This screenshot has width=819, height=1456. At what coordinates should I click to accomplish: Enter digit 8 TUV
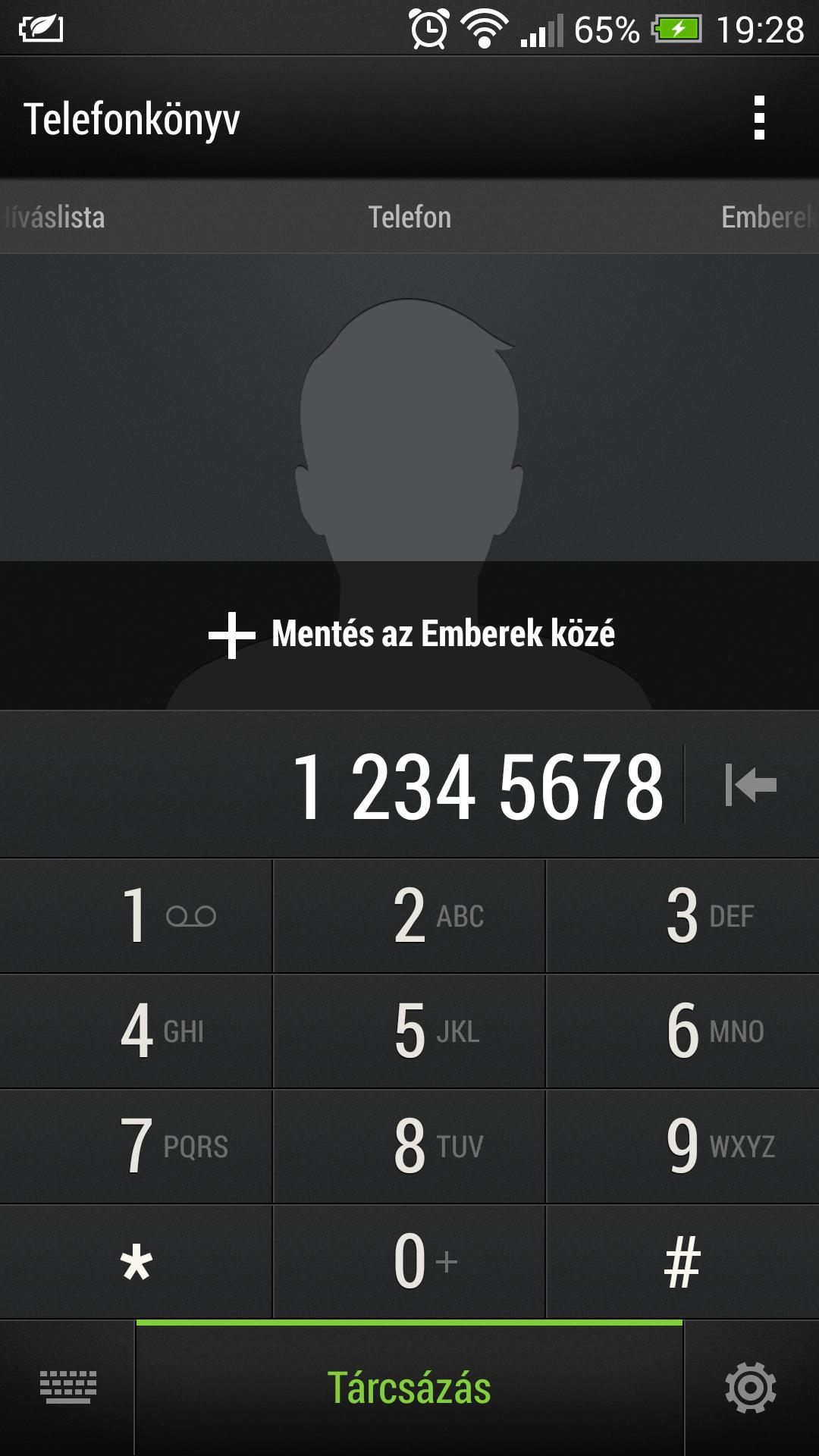(x=409, y=1147)
